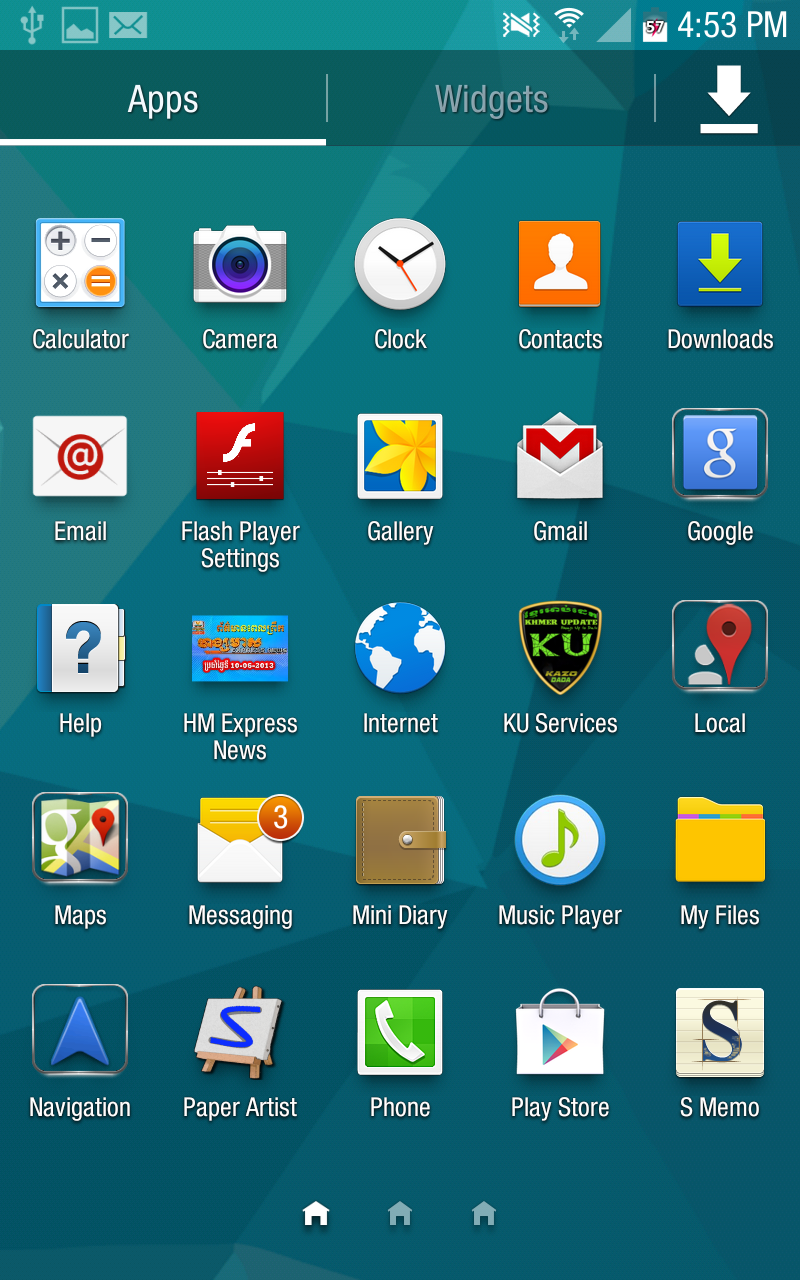Open the downloaded apps view
The image size is (800, 1280).
pyautogui.click(x=728, y=99)
